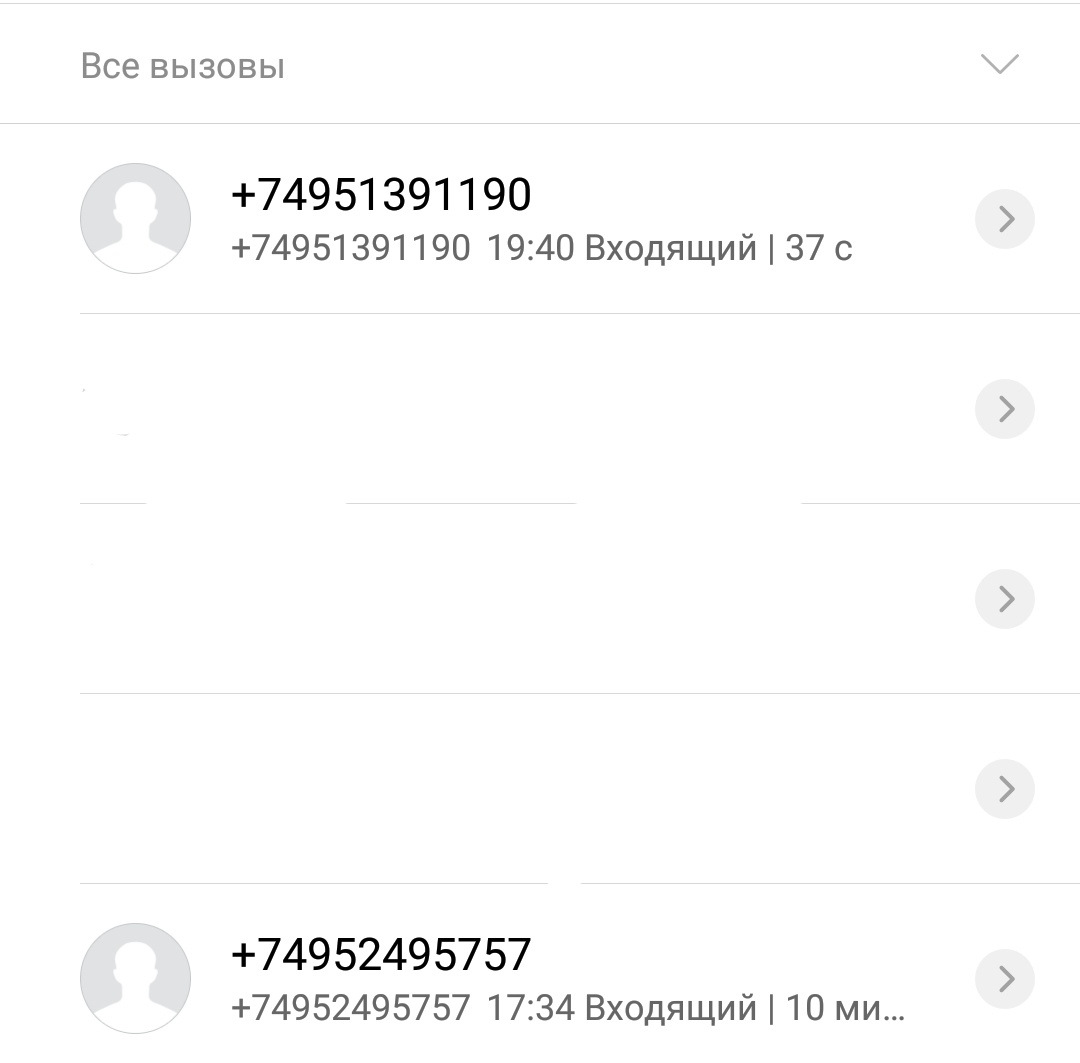The image size is (1080, 1063).
Task: Open details arrow for +74952495757
Action: (x=1005, y=977)
